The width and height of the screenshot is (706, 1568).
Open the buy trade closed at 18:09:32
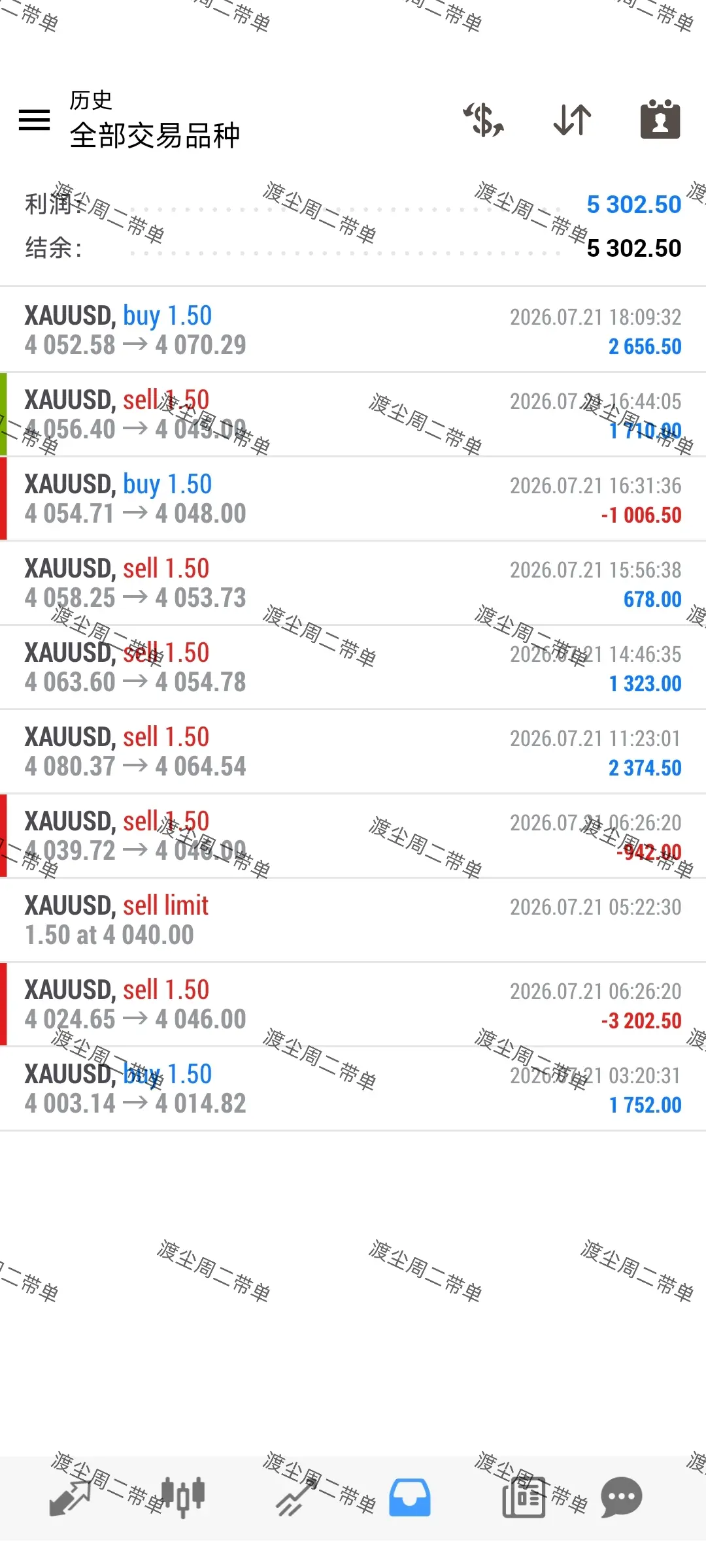tap(353, 330)
